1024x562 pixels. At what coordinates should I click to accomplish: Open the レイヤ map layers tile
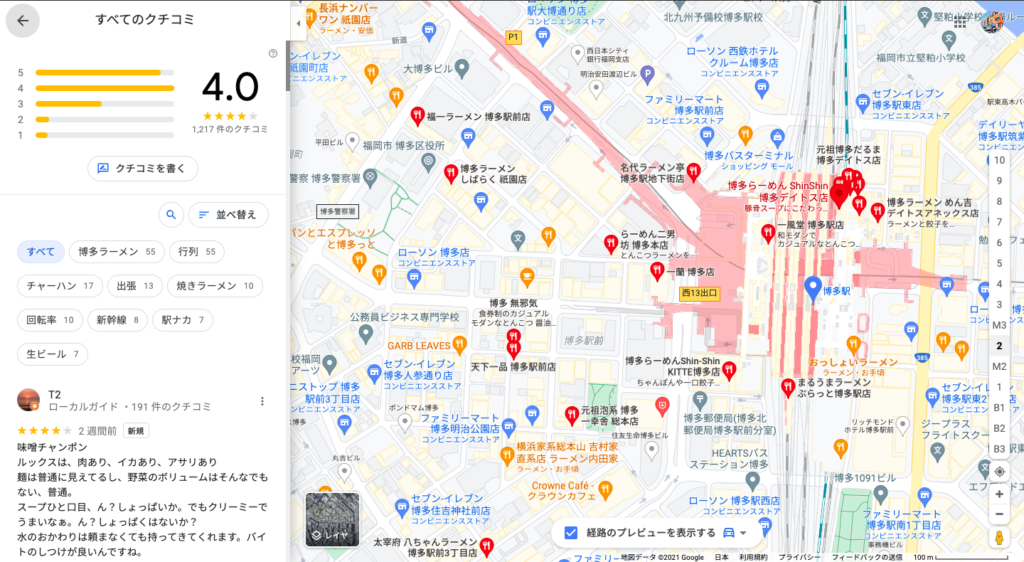pyautogui.click(x=331, y=518)
